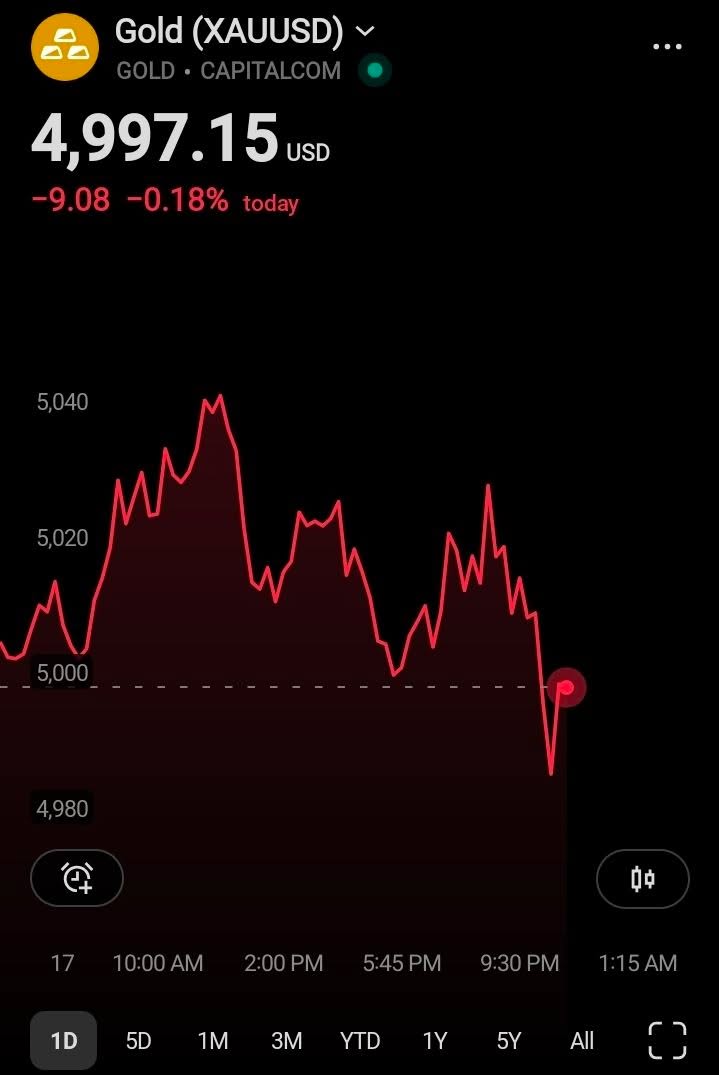
Task: Add a price alert for gold
Action: pyautogui.click(x=77, y=878)
